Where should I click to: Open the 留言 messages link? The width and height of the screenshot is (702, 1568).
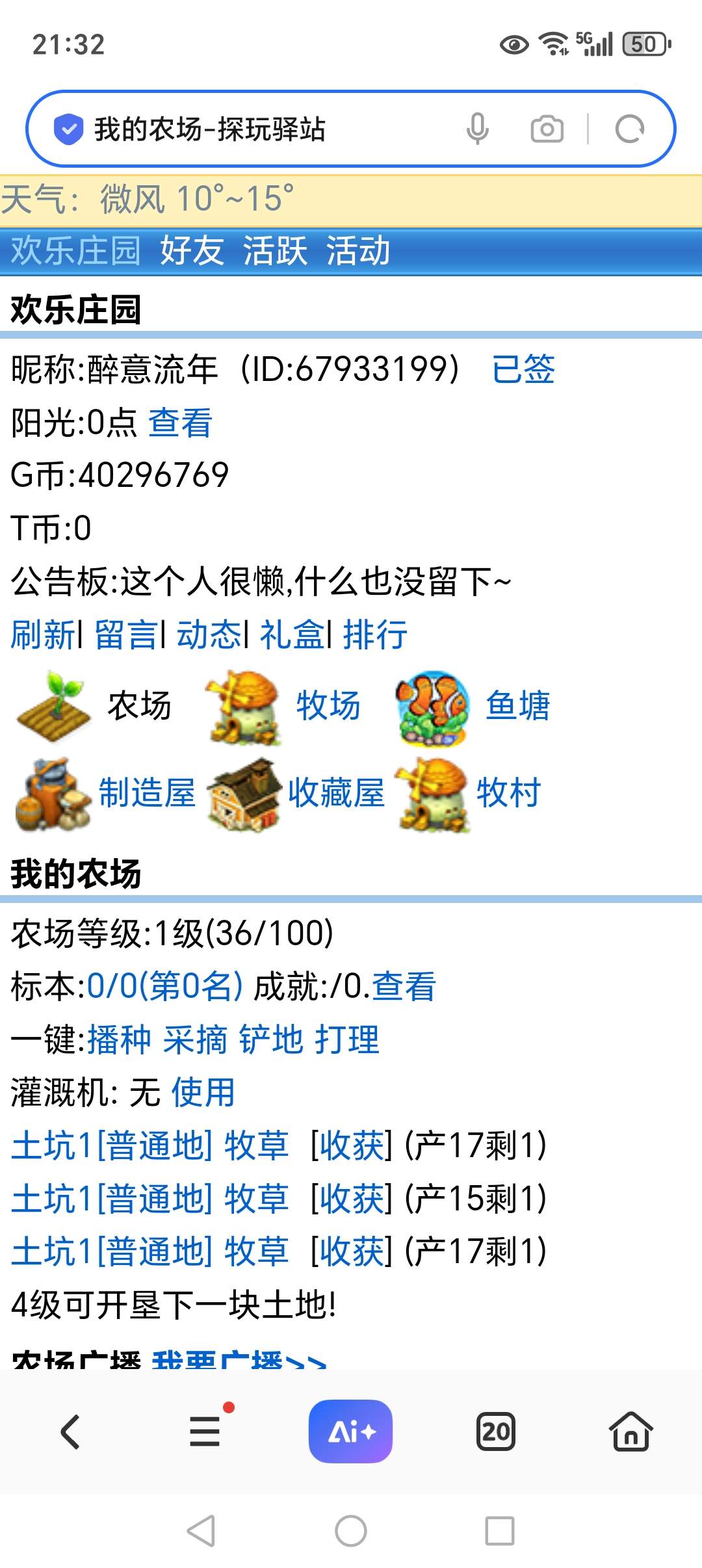pos(126,634)
